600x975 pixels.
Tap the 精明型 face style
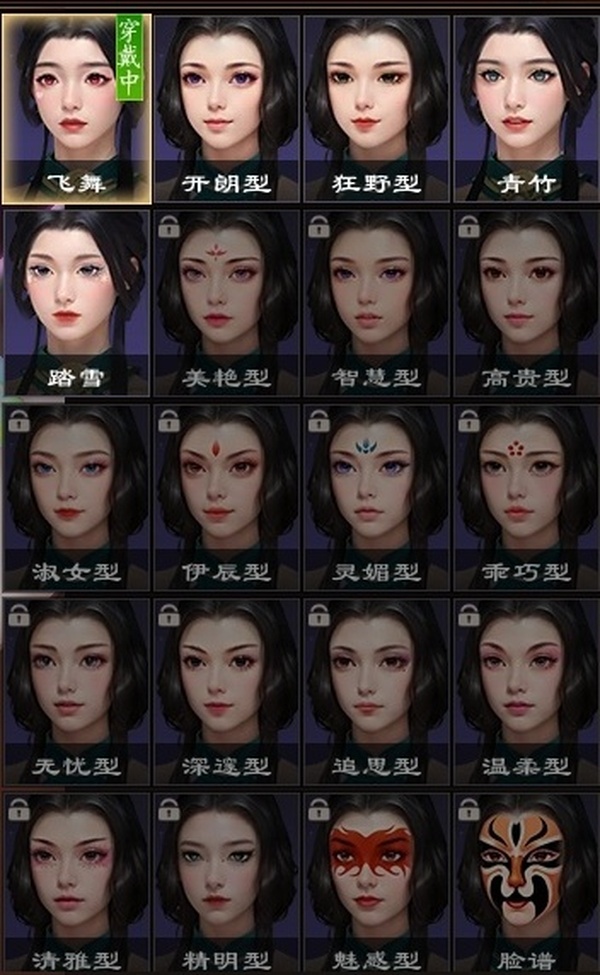point(226,880)
